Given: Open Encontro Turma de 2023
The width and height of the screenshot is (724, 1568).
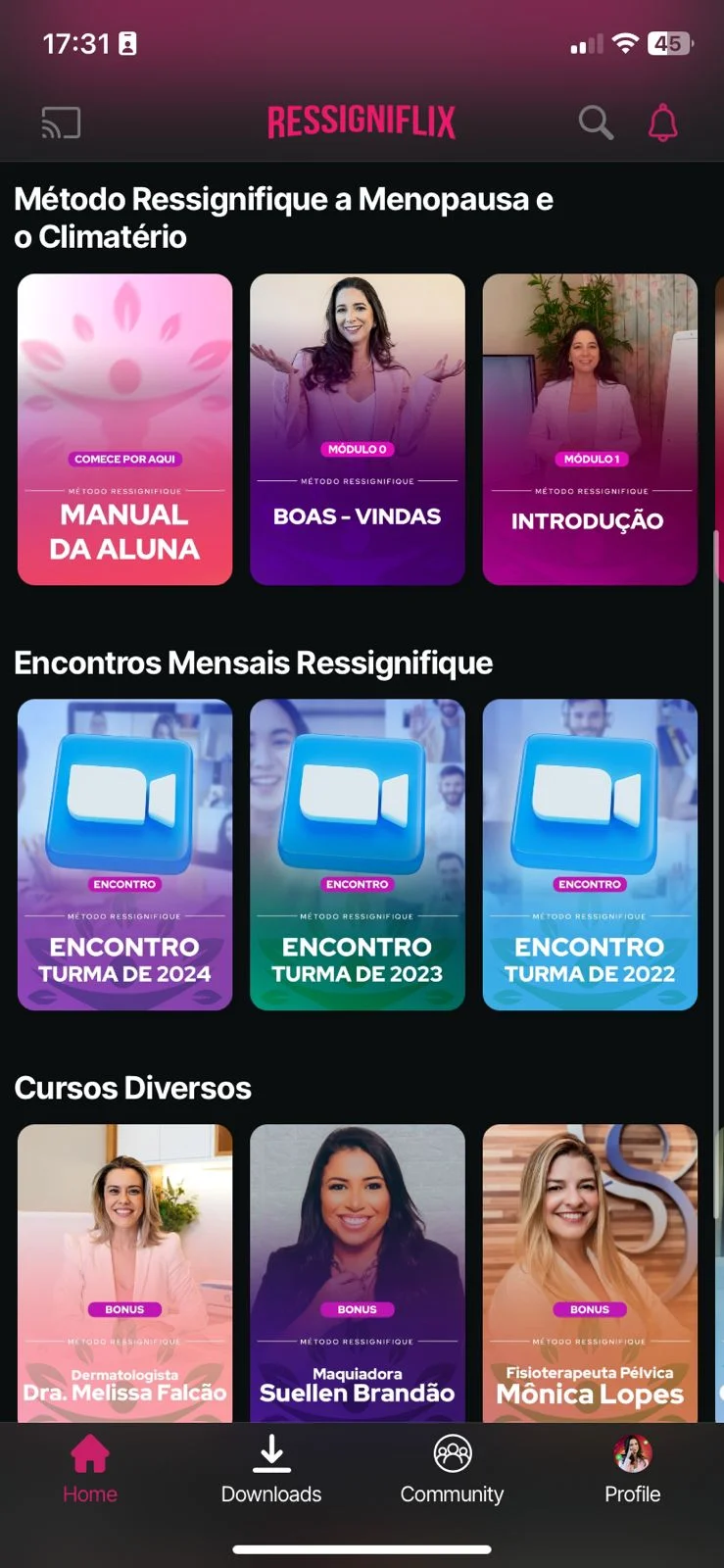Looking at the screenshot, I should (358, 854).
